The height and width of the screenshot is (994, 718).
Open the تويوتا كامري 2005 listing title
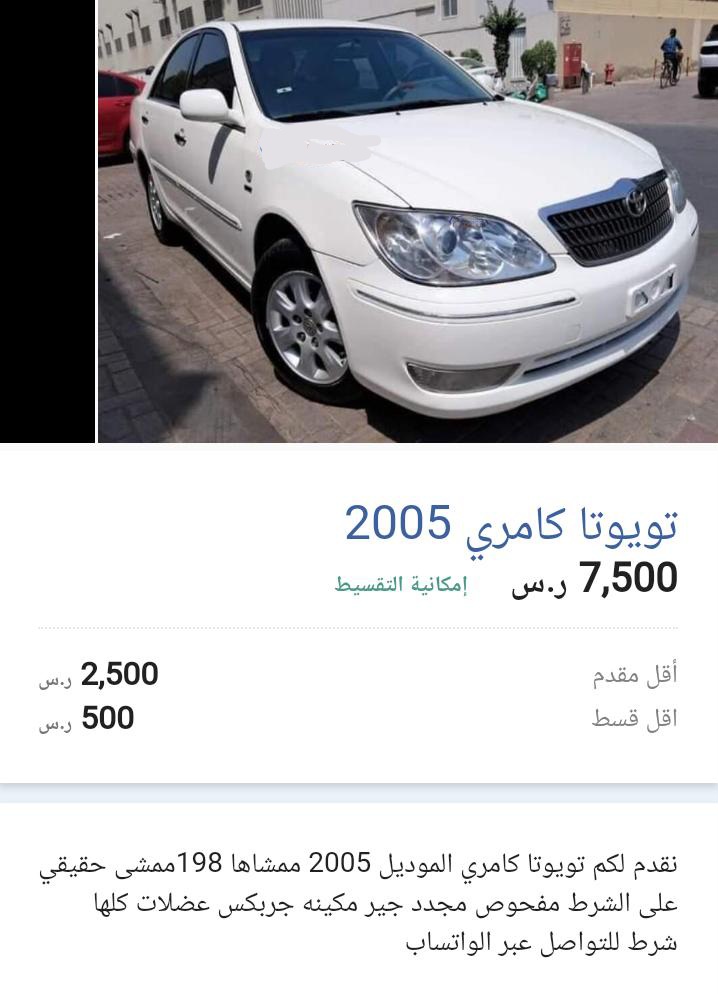(511, 524)
